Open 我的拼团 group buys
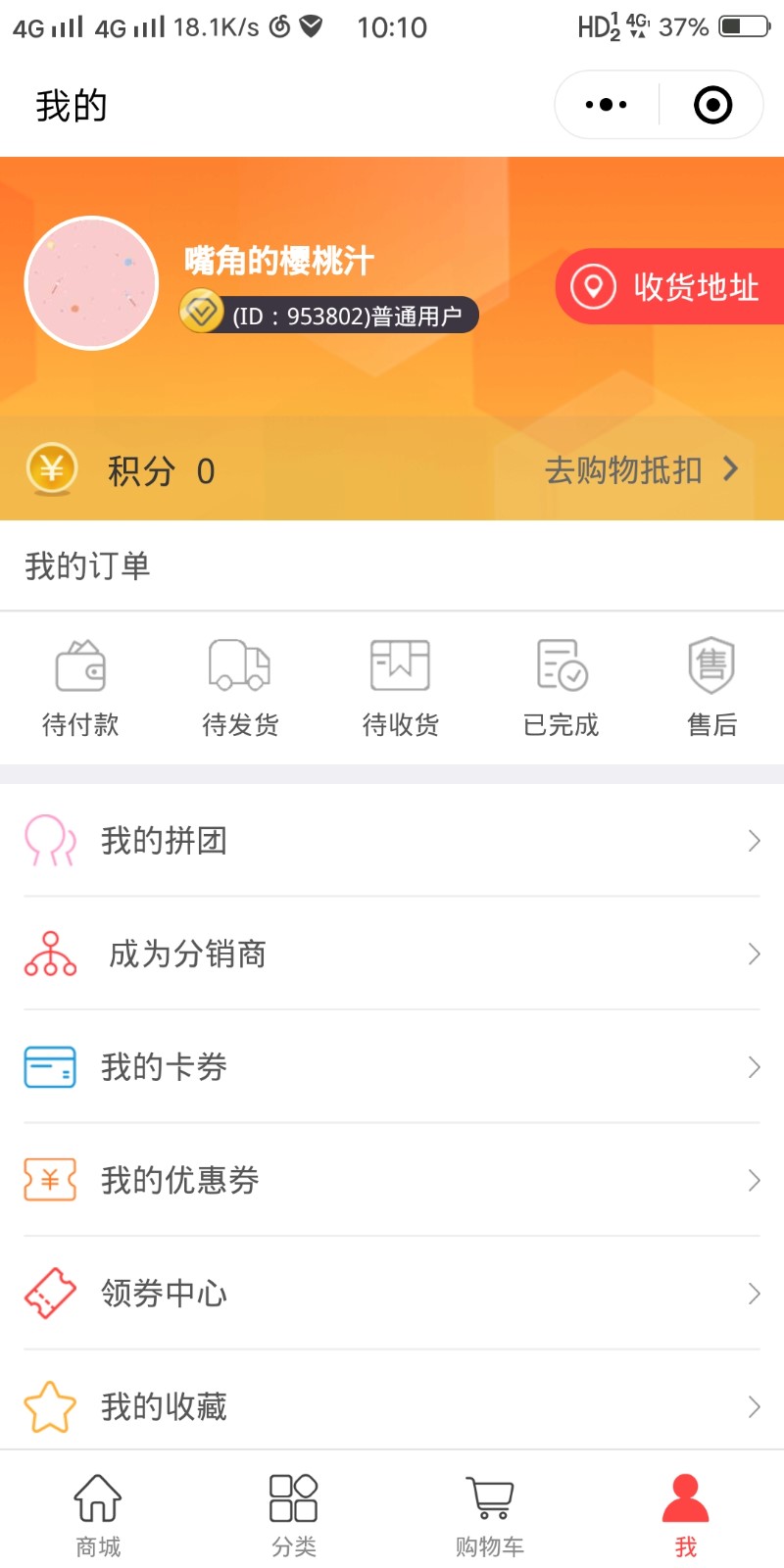 pyautogui.click(x=392, y=841)
